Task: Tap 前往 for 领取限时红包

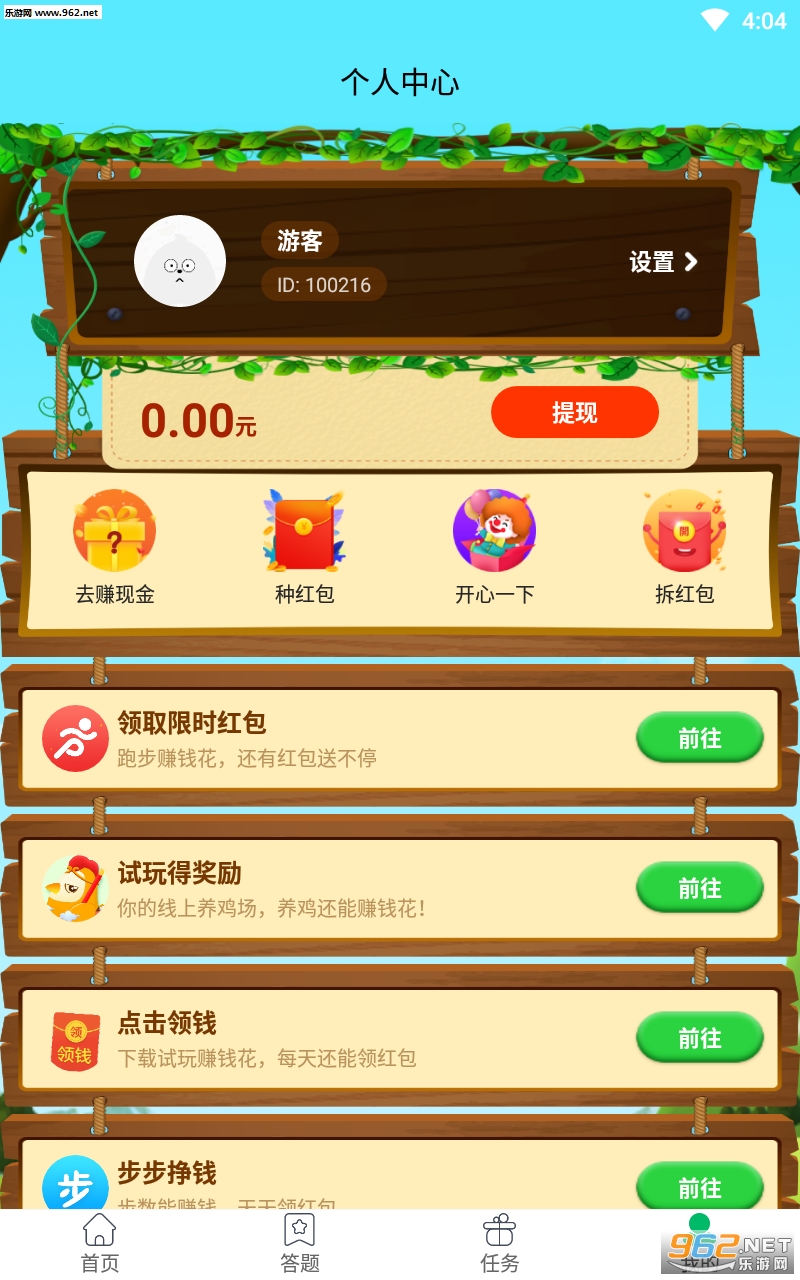Action: (700, 738)
